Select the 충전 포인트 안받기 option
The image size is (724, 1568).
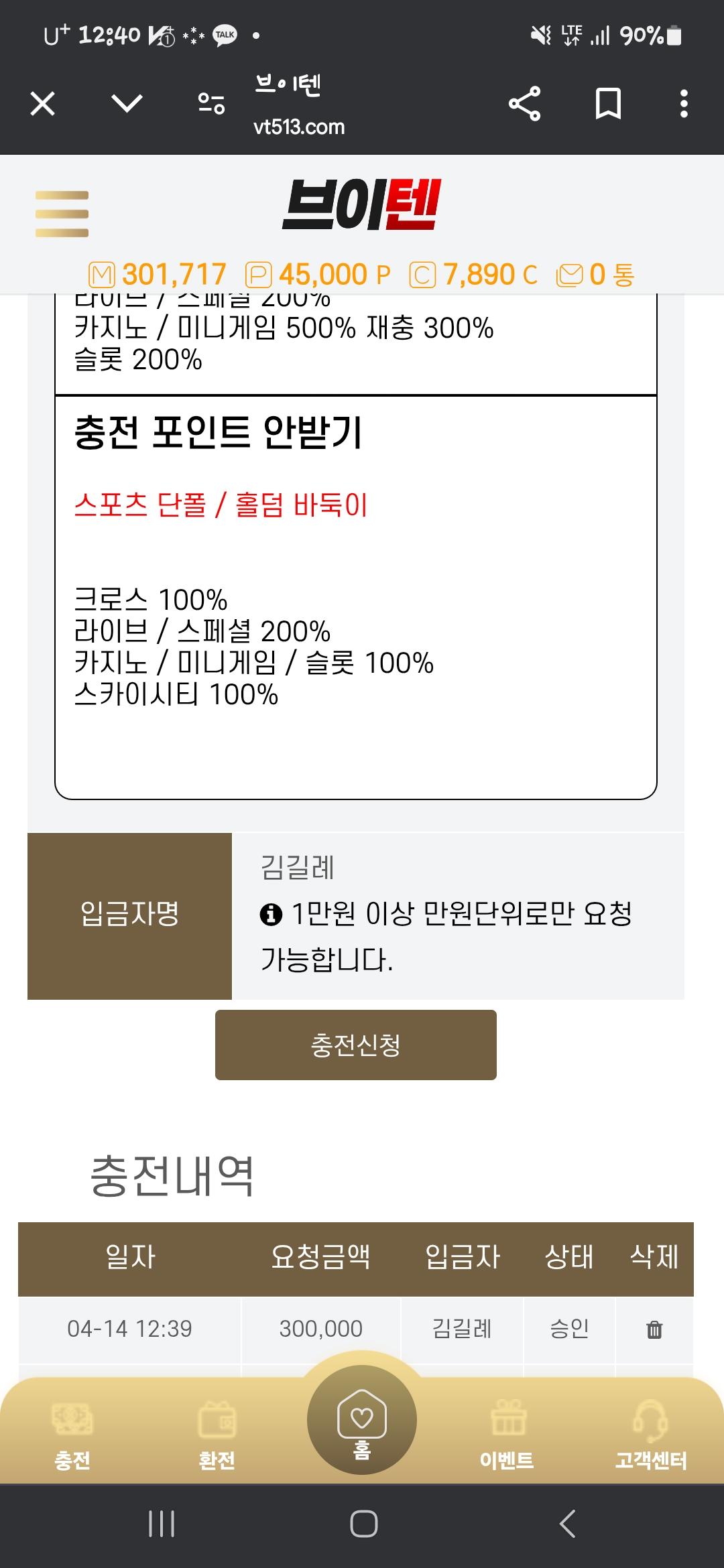(219, 432)
